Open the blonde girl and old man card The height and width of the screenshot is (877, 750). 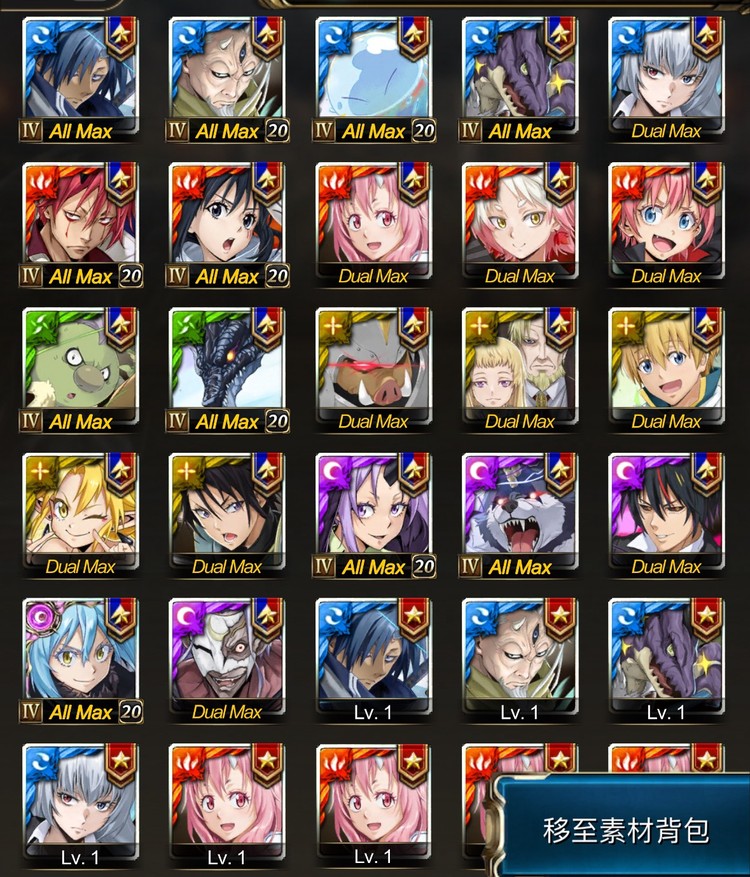coord(519,366)
